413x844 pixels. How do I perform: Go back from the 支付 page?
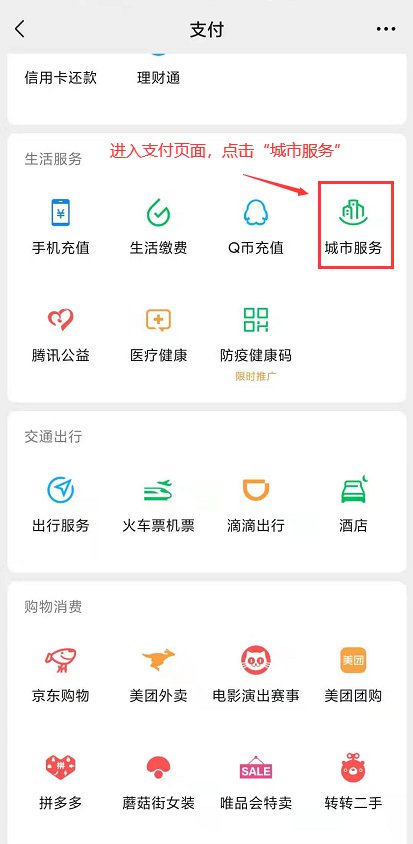[x=20, y=29]
